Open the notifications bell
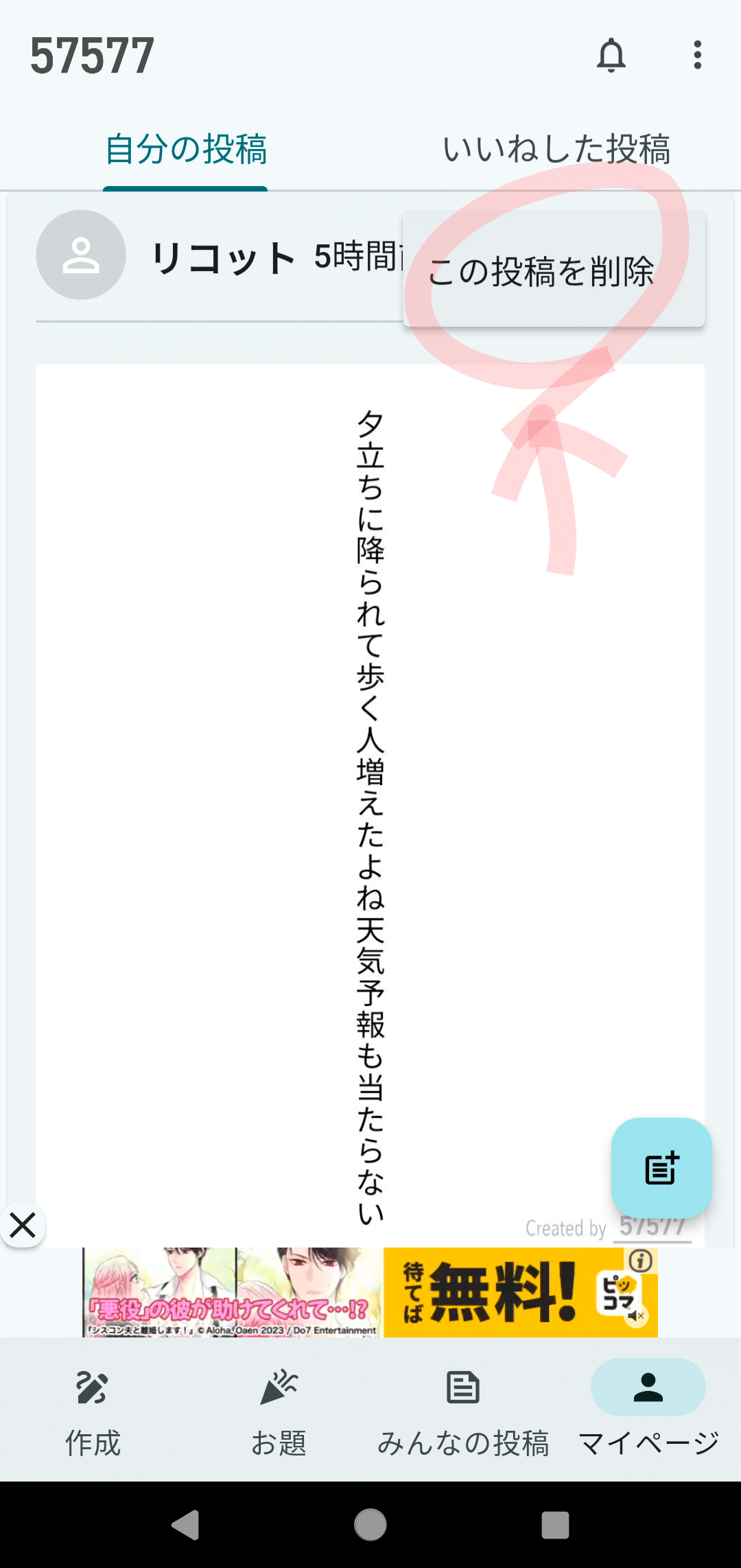This screenshot has width=741, height=1568. click(611, 56)
